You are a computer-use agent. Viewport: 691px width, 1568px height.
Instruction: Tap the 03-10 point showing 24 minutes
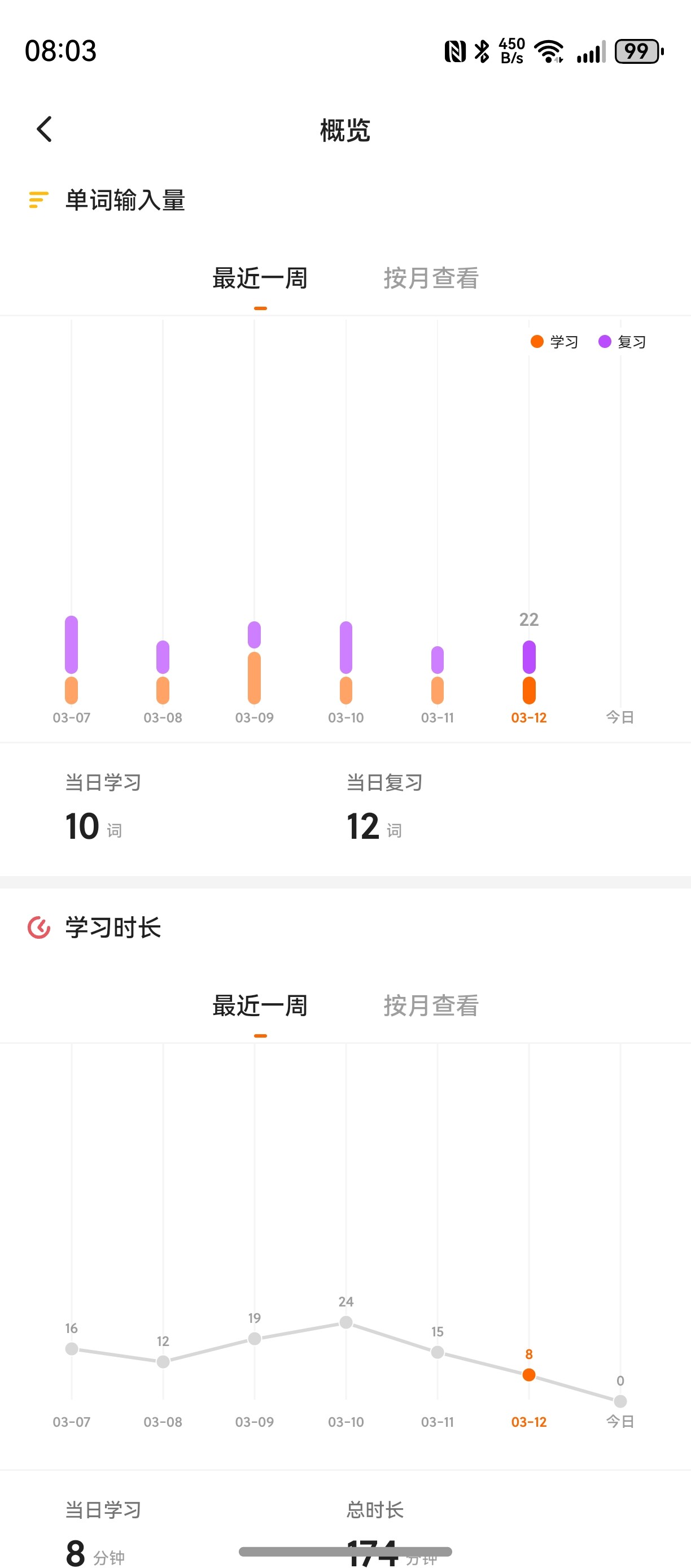coord(346,1322)
